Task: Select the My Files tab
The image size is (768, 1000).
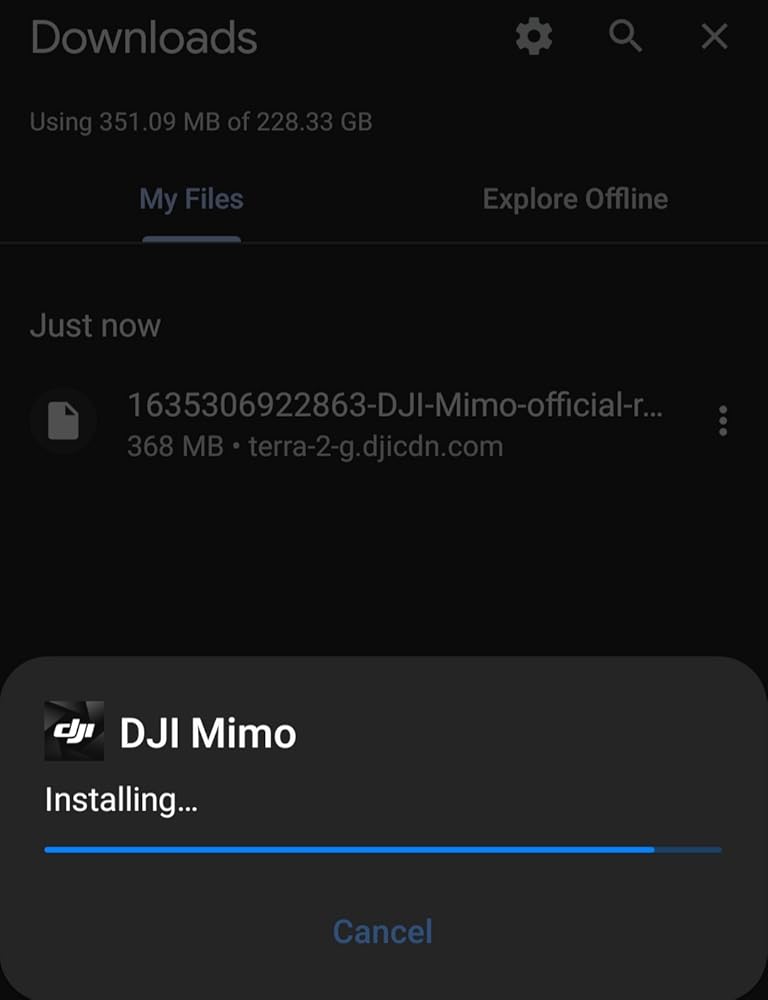Action: point(191,199)
